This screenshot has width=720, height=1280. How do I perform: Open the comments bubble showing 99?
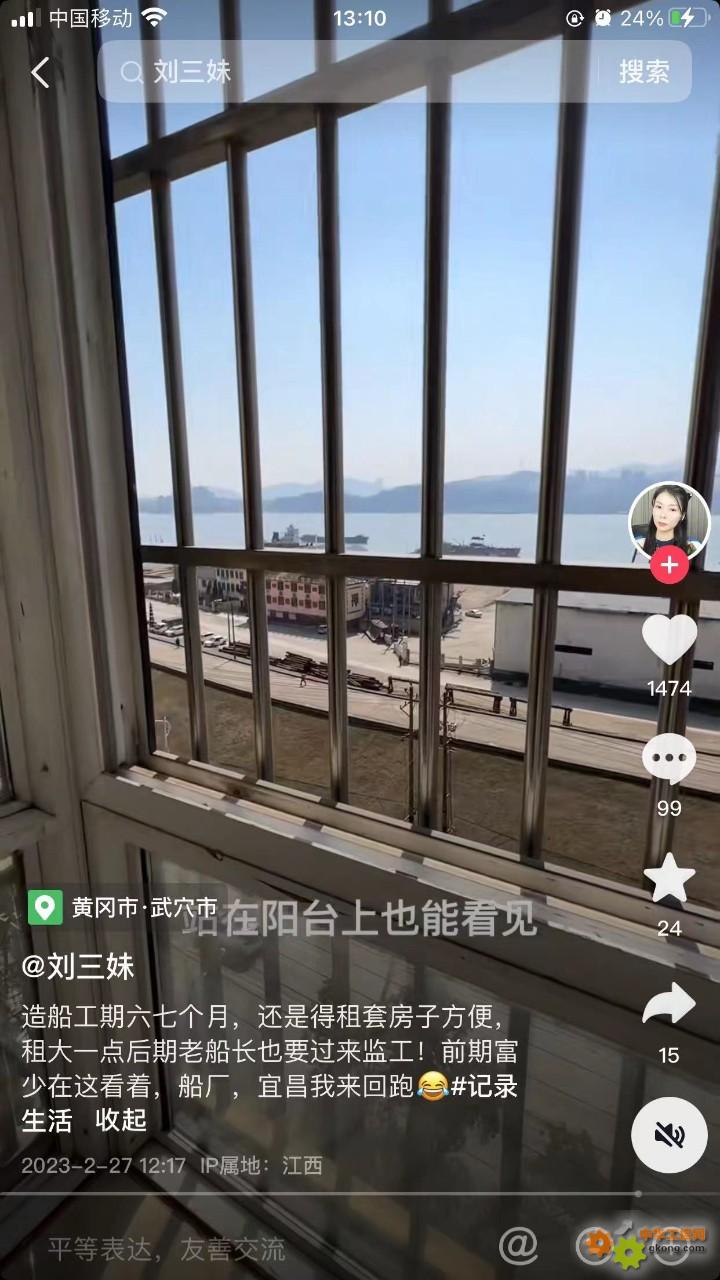coord(669,760)
